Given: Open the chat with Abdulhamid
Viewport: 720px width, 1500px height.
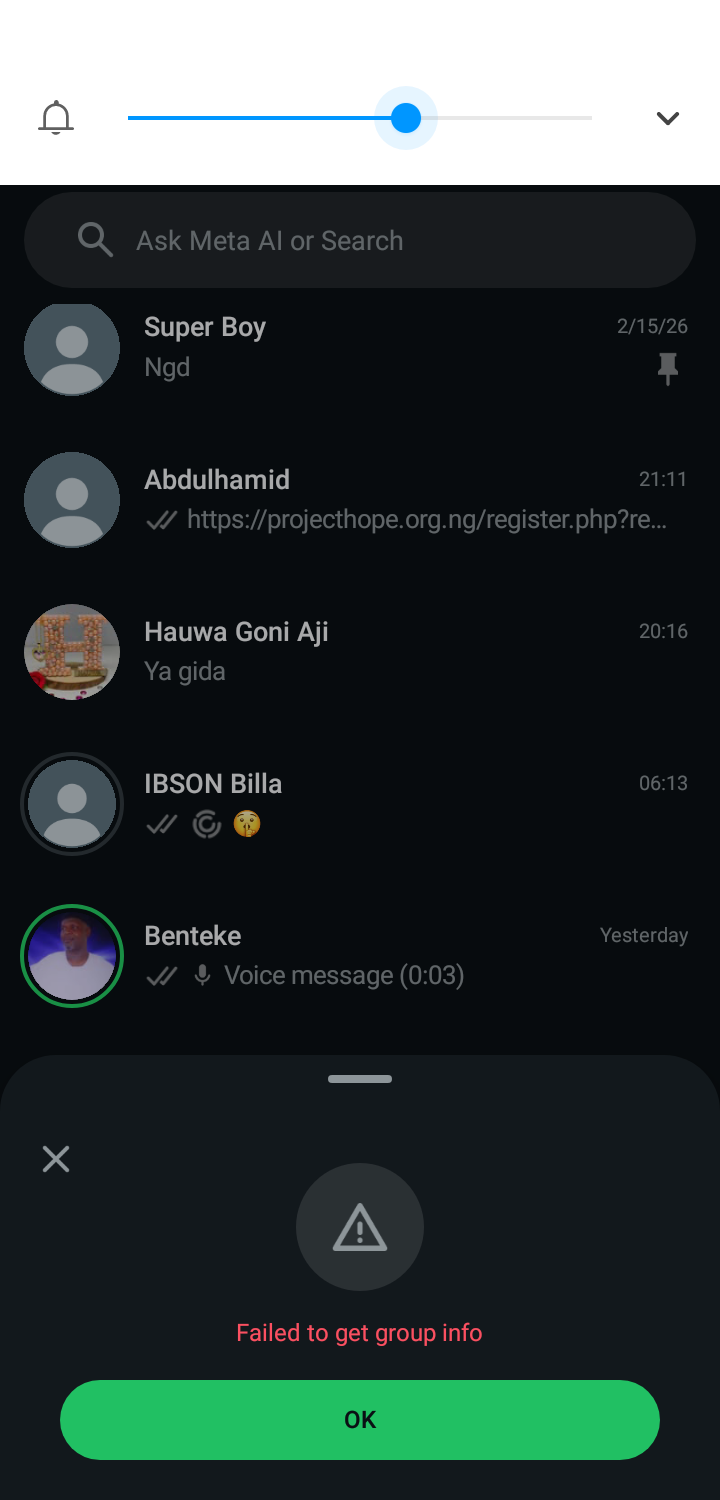Looking at the screenshot, I should 400,499.
